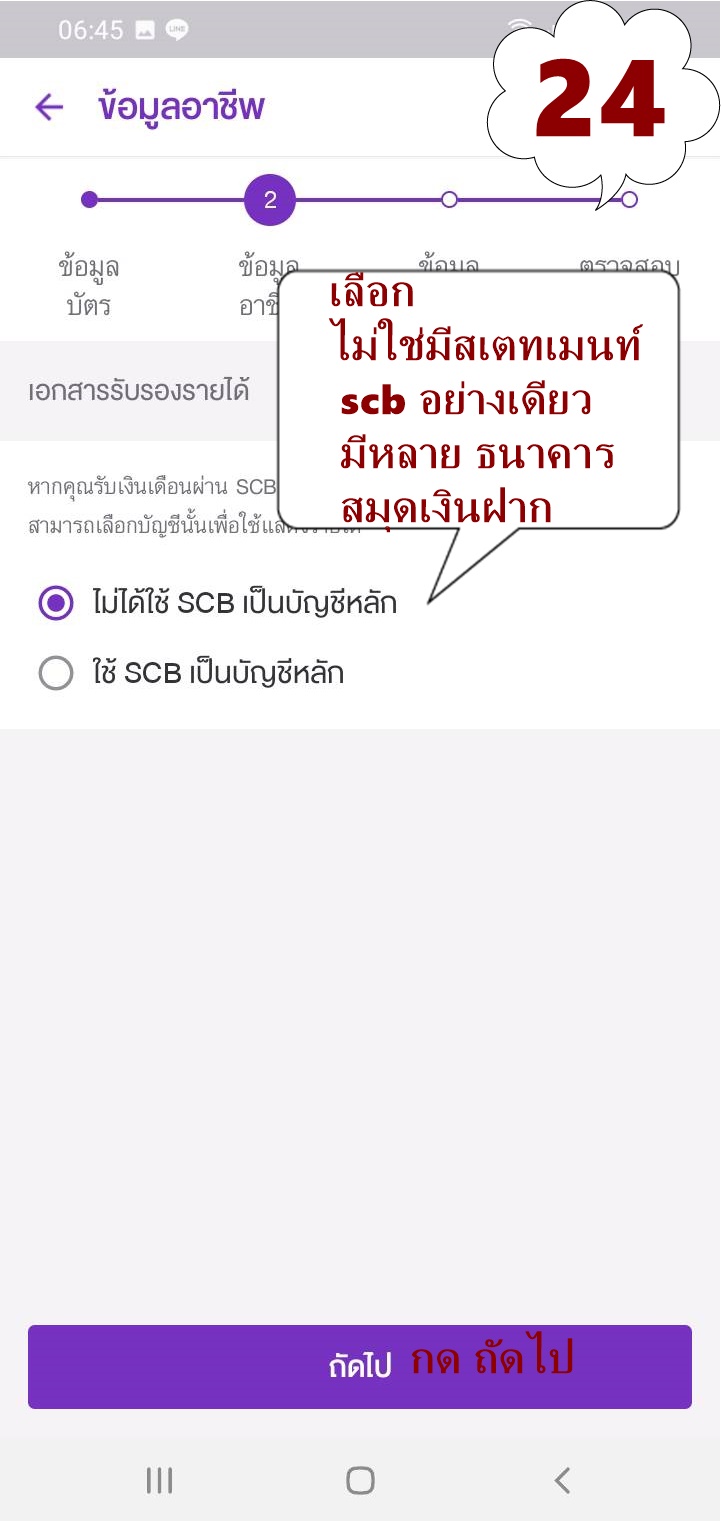721x1521 pixels.
Task: Go back using the purple arrow
Action: [x=48, y=107]
